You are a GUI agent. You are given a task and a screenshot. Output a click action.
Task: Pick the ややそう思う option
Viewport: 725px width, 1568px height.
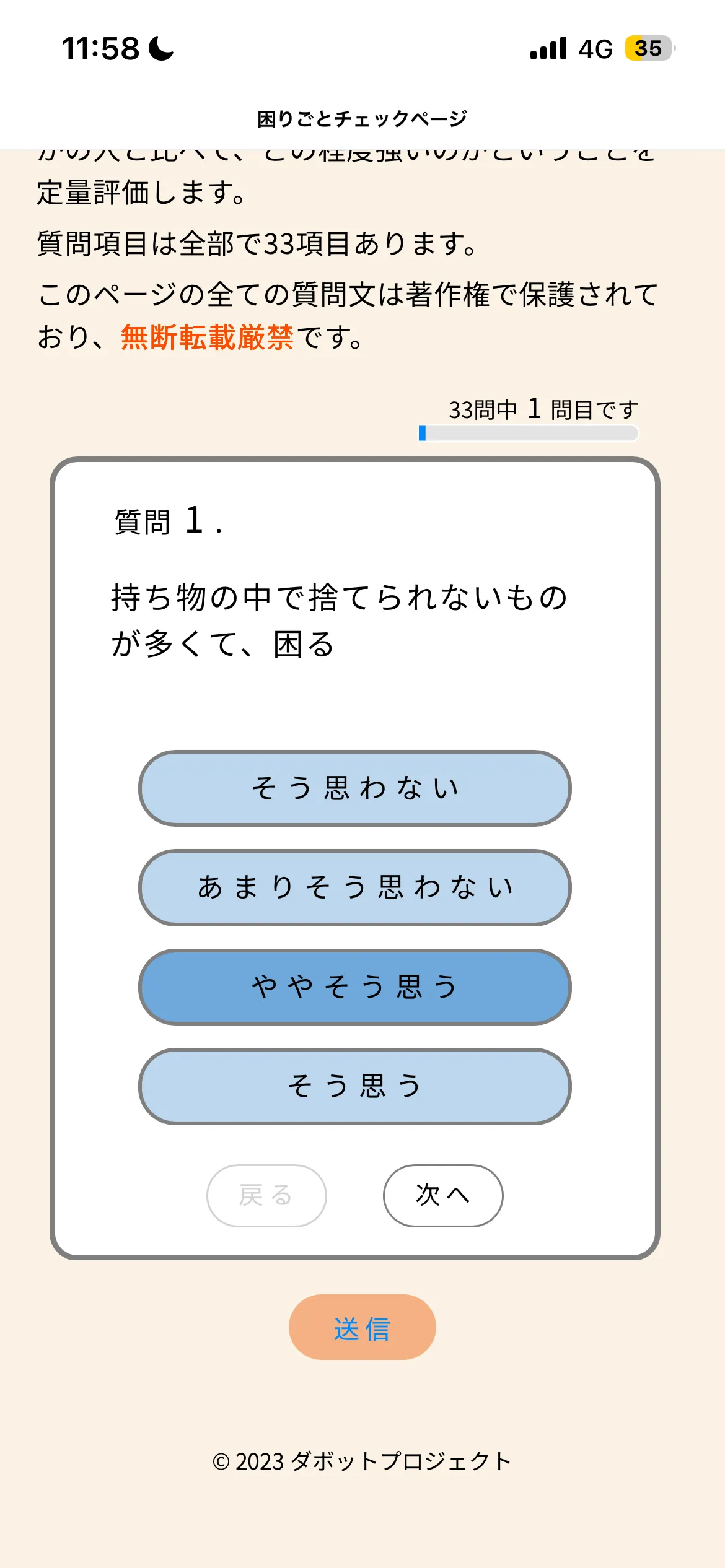point(354,987)
